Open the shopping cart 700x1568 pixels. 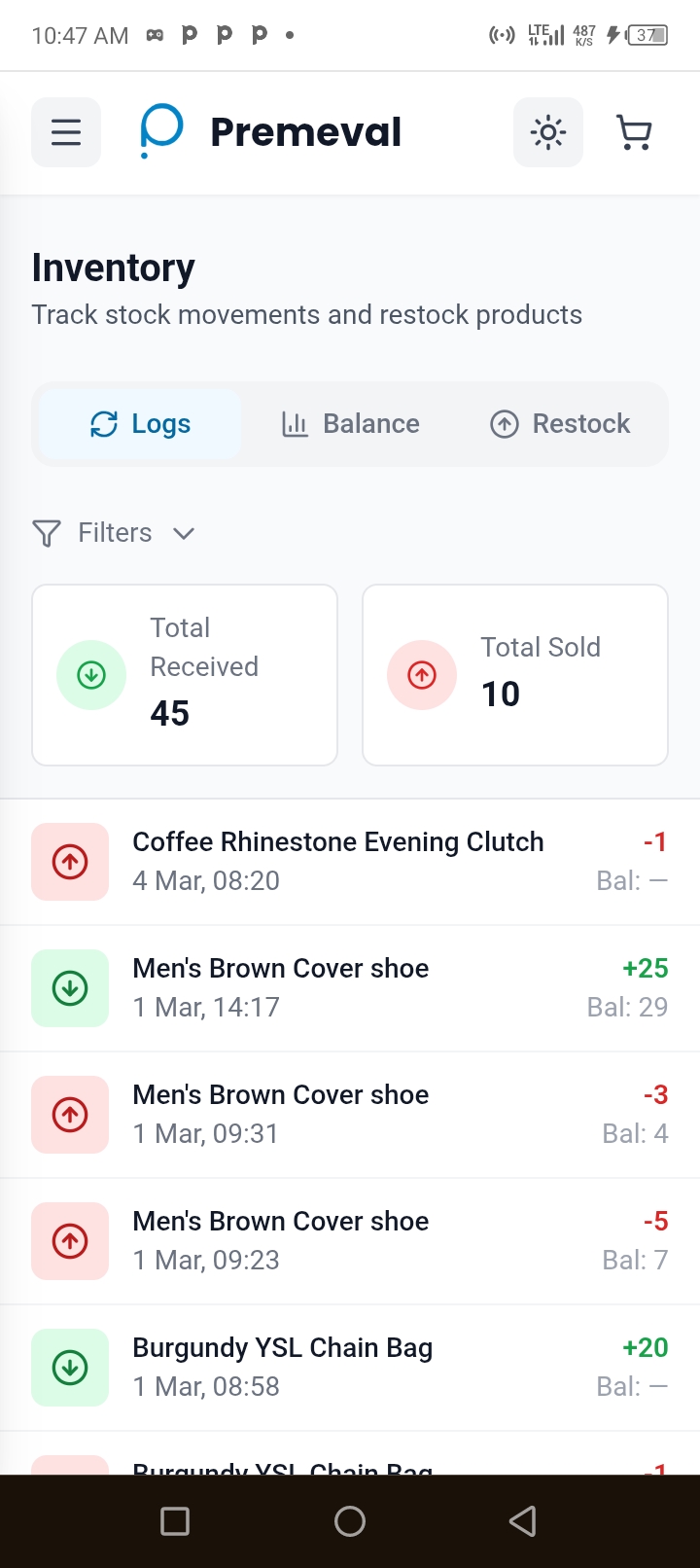click(x=633, y=132)
